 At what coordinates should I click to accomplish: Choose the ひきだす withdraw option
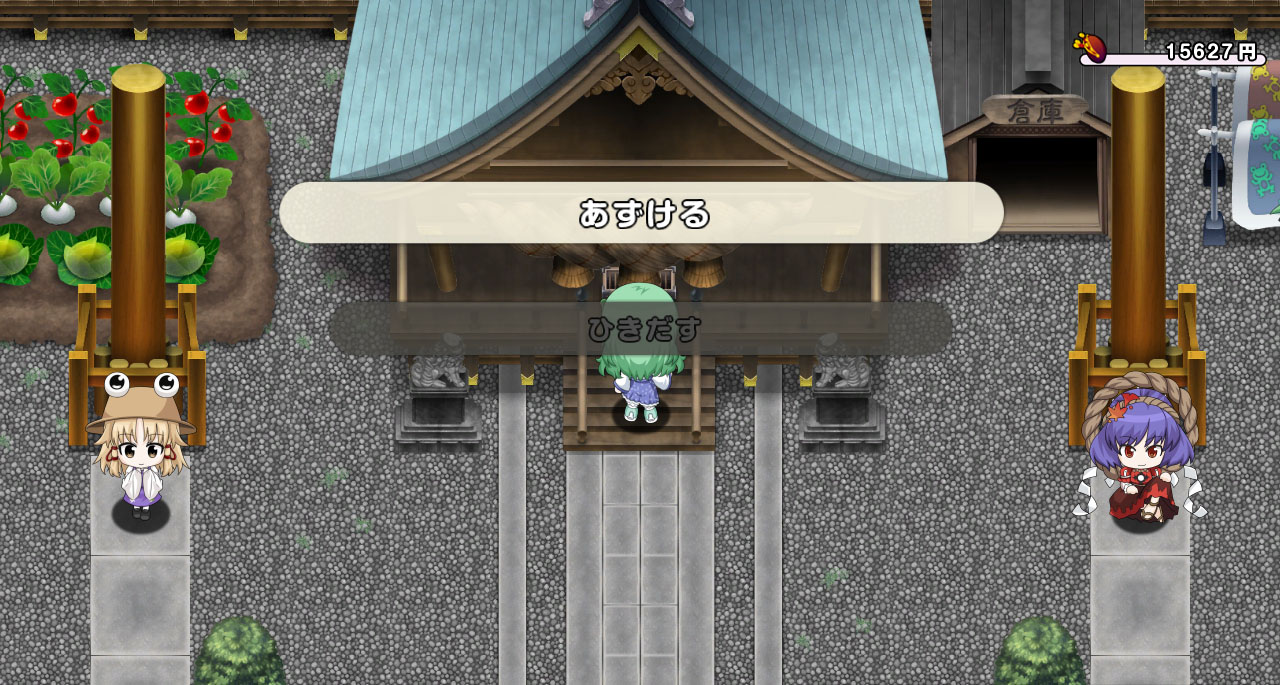(x=642, y=329)
